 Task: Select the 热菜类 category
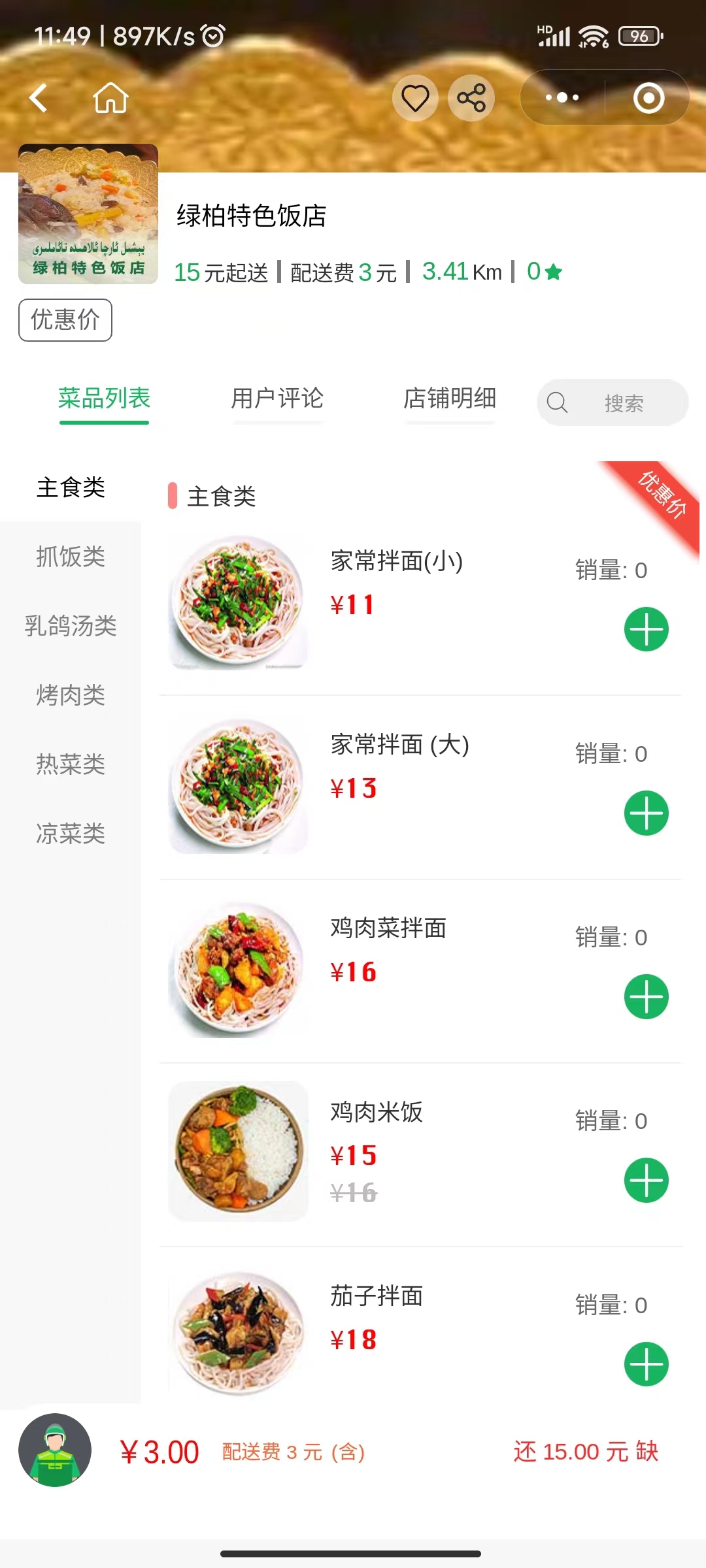pos(71,764)
